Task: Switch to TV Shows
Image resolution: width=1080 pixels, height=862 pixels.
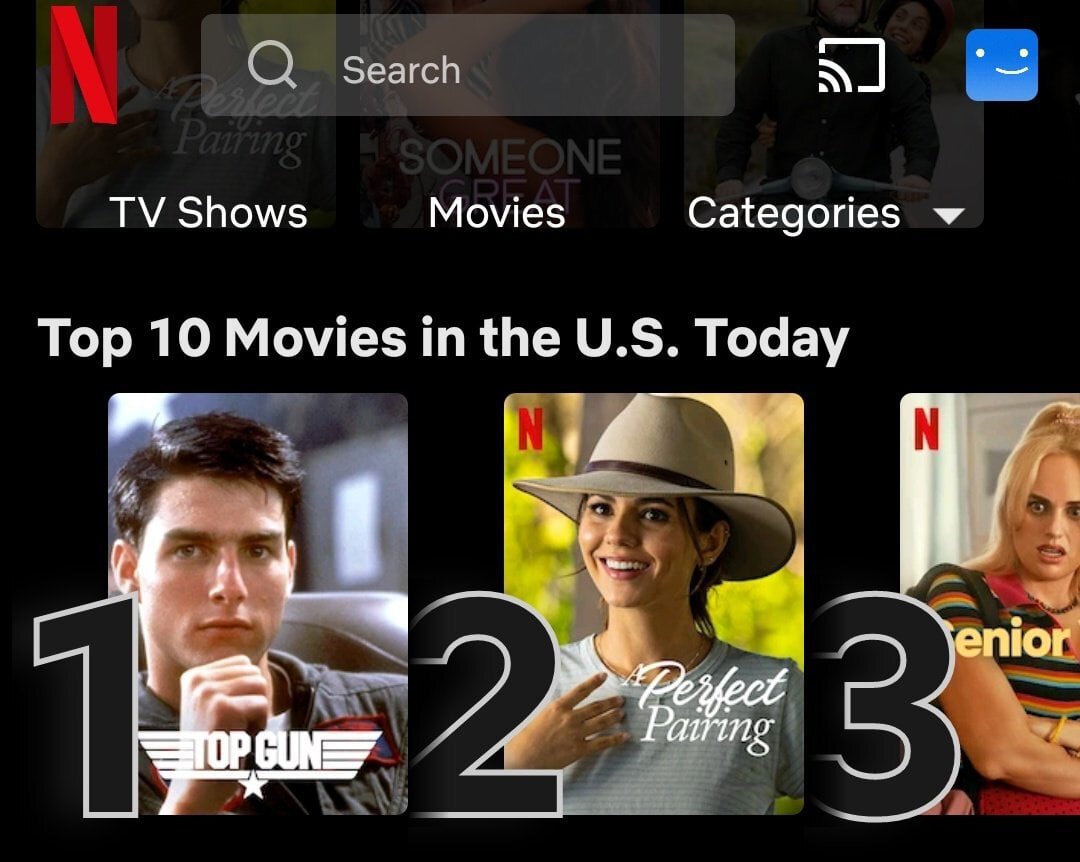Action: point(208,213)
